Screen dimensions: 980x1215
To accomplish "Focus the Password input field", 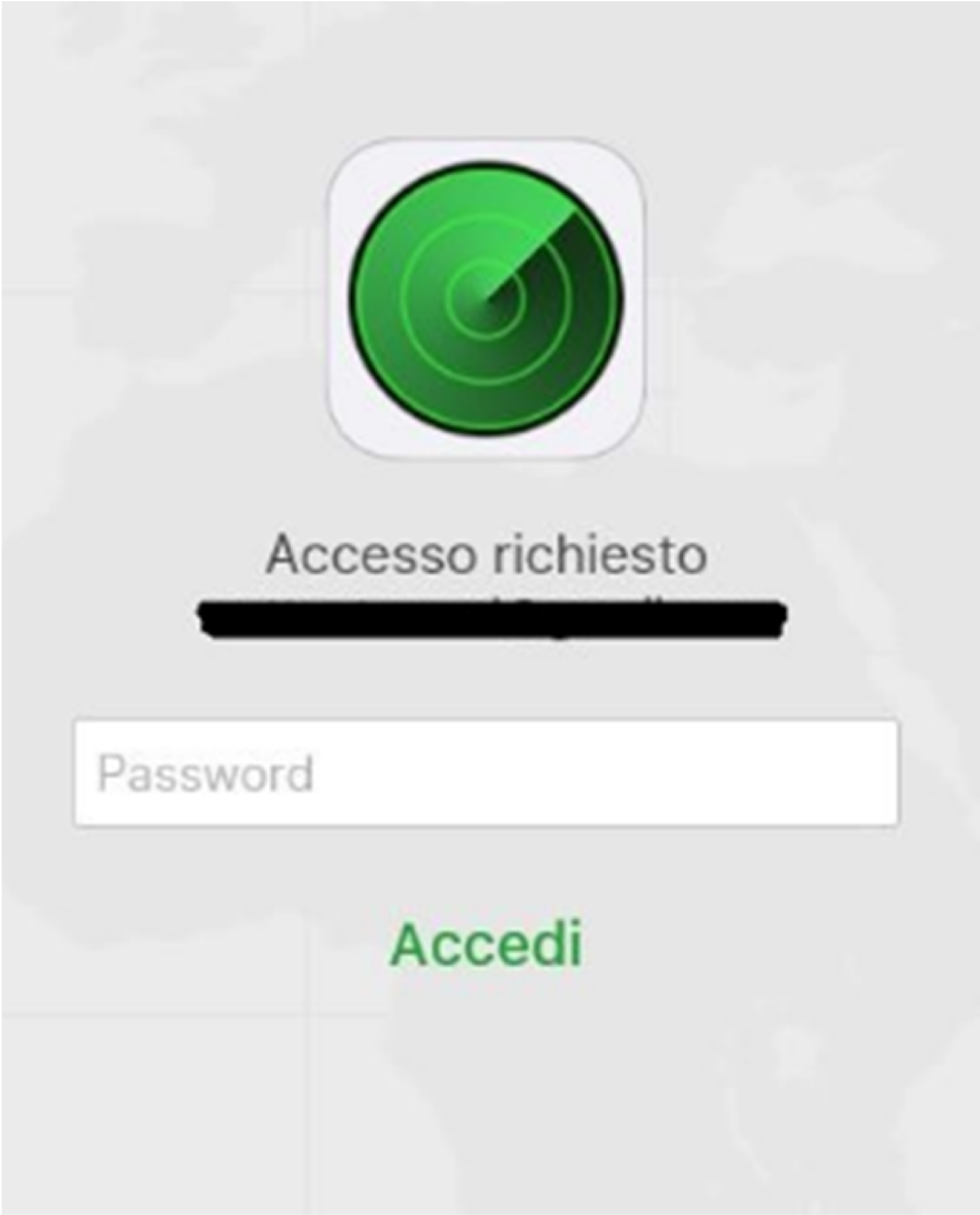I will [486, 773].
